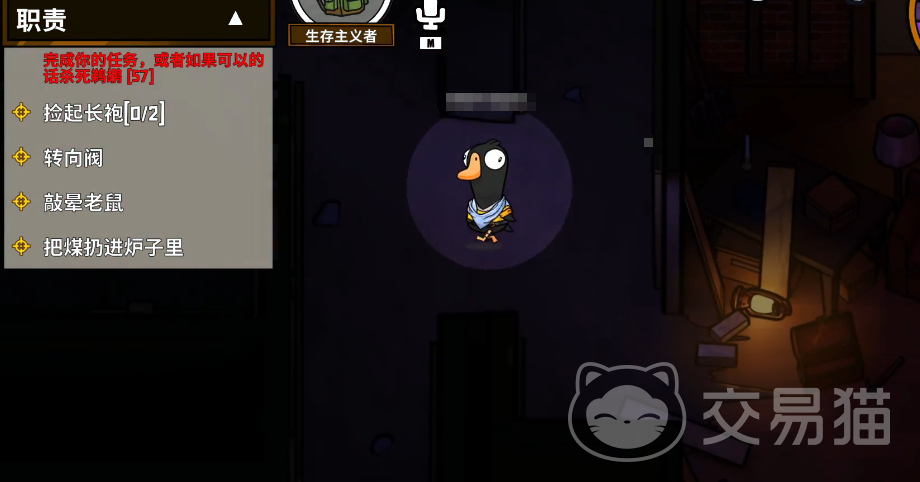Locate the 把煤扔进炉子里 task

pos(113,247)
